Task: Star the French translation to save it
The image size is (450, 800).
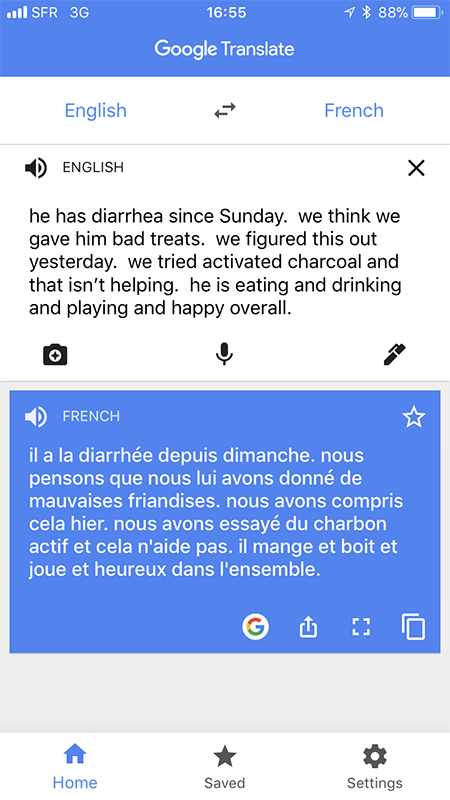Action: click(x=414, y=417)
